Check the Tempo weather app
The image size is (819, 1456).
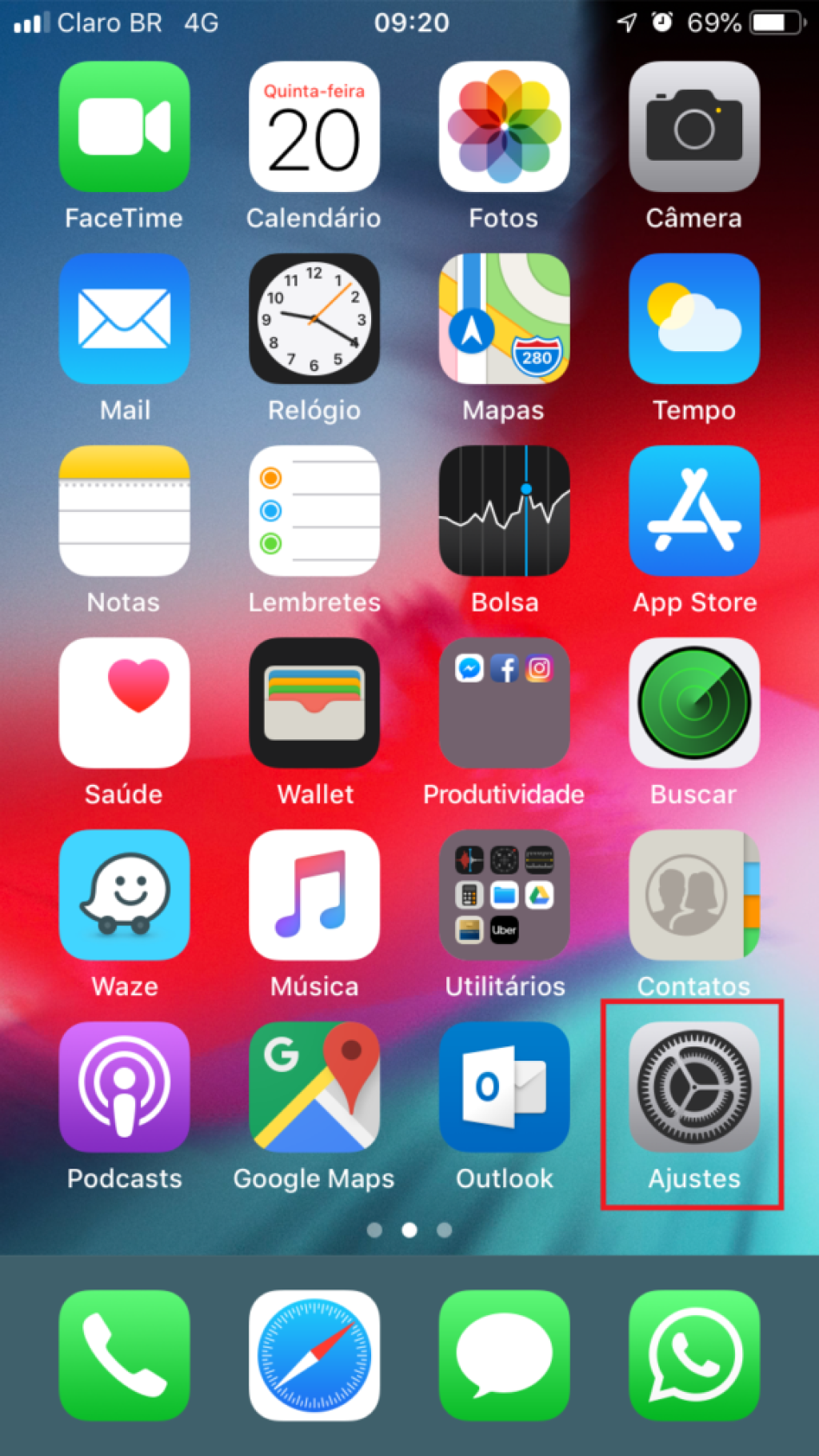click(693, 318)
